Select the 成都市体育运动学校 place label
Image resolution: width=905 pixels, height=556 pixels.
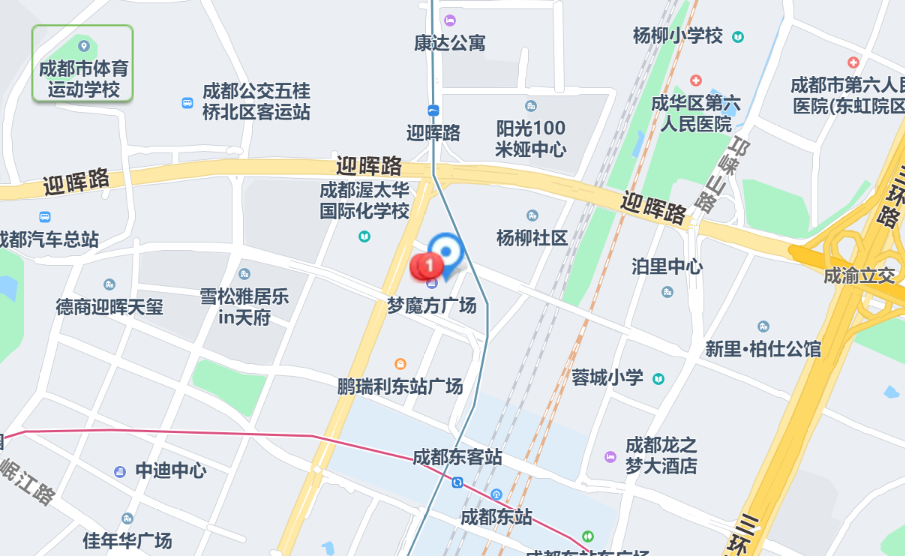point(83,80)
